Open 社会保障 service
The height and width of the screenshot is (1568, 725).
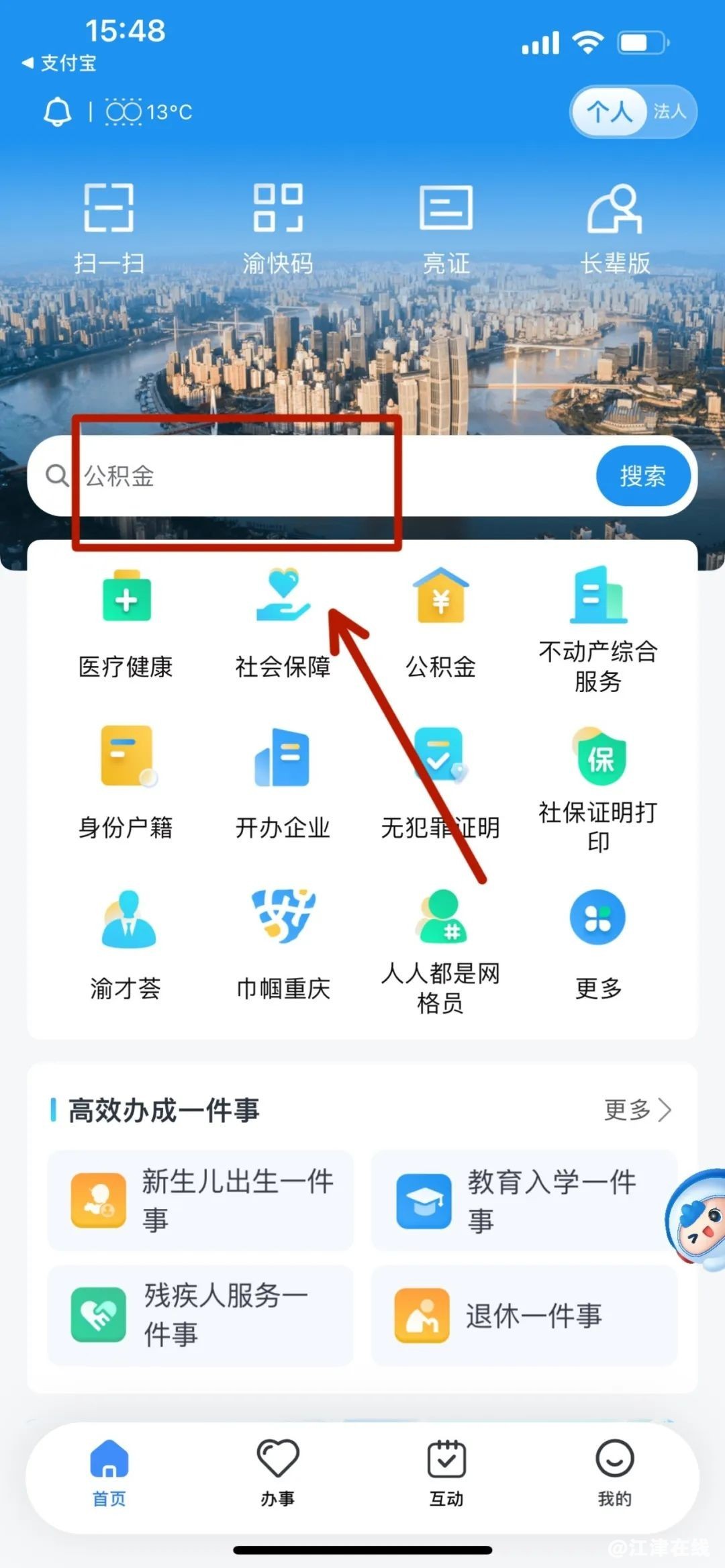point(283,621)
